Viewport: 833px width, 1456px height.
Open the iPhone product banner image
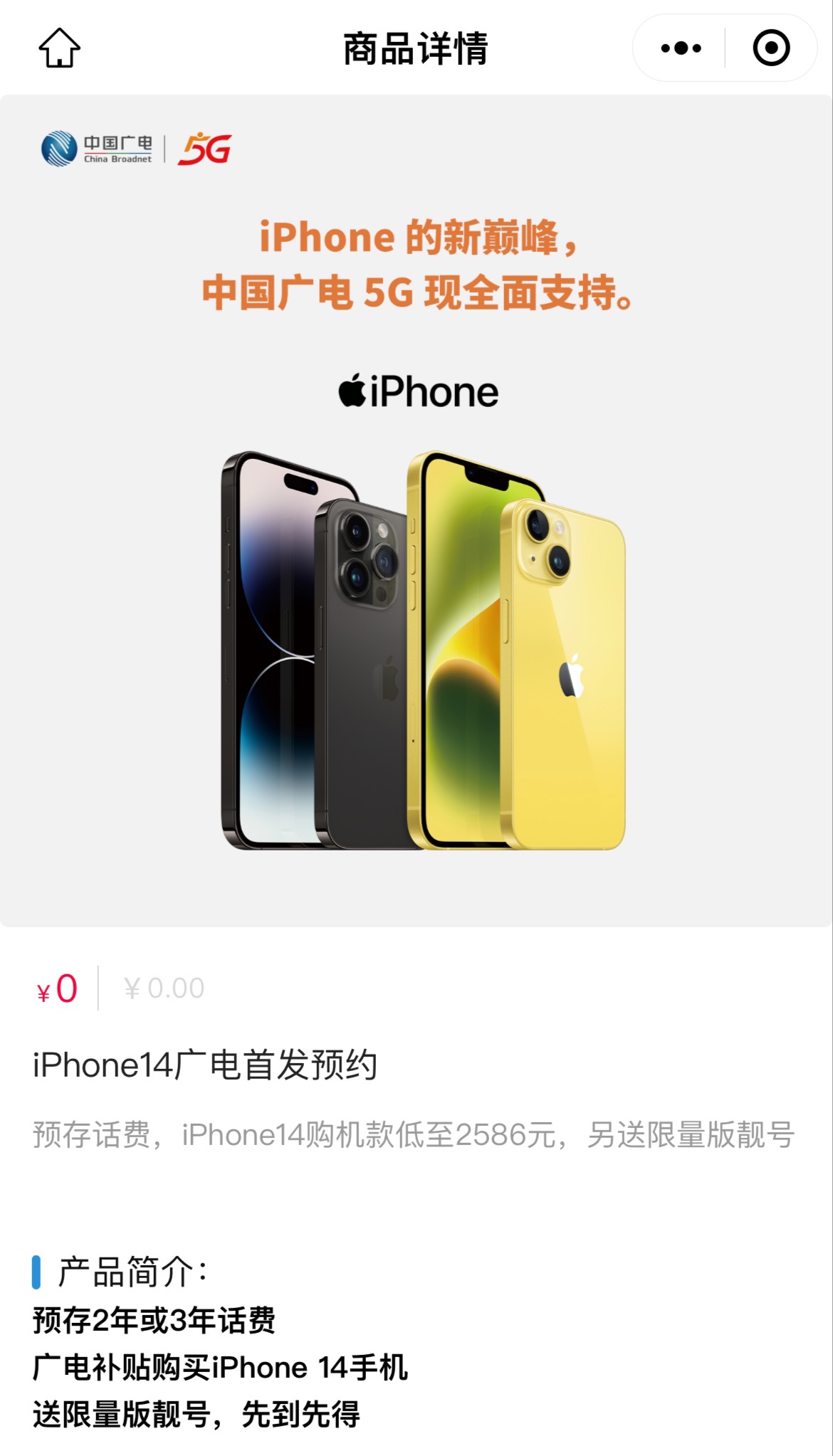(416, 541)
